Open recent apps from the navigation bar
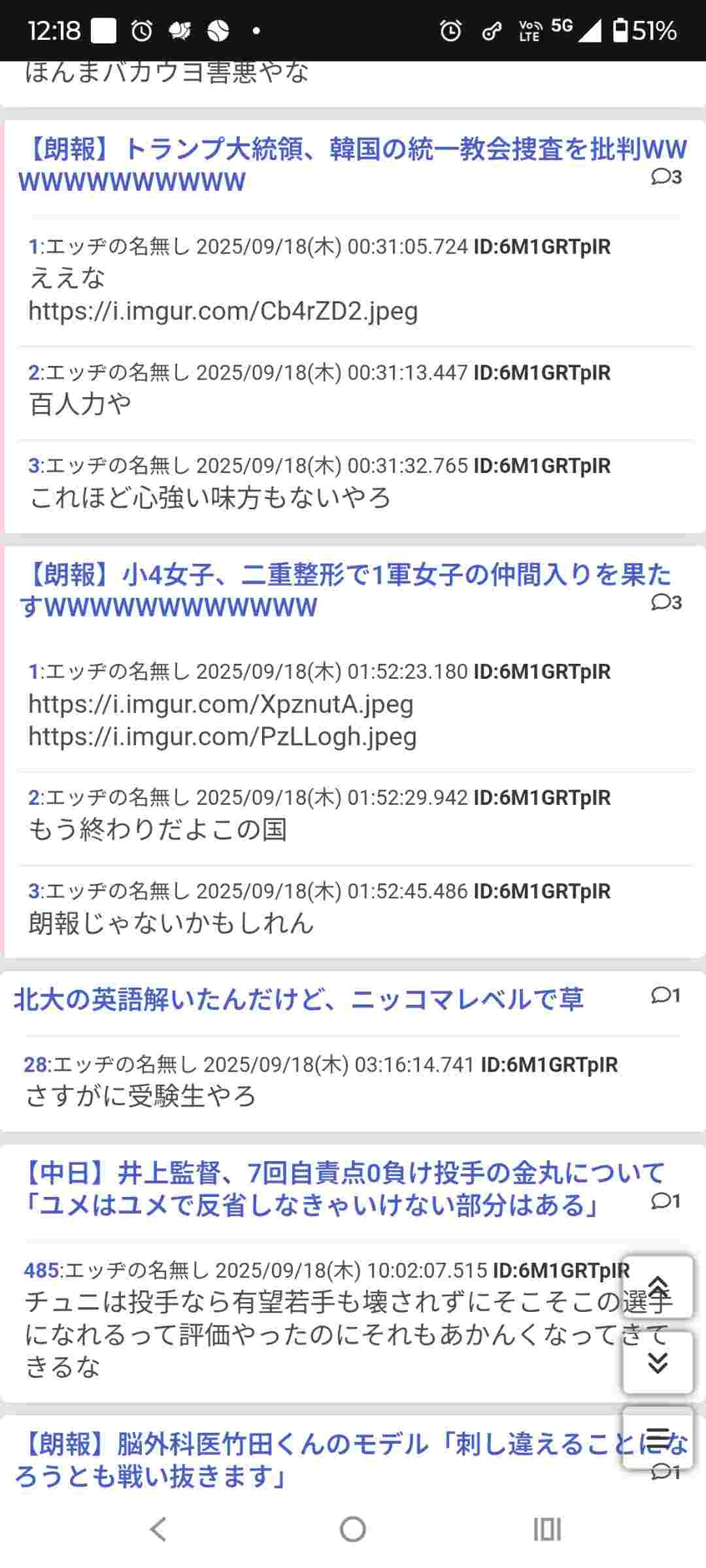The width and height of the screenshot is (706, 1568). point(547,1529)
